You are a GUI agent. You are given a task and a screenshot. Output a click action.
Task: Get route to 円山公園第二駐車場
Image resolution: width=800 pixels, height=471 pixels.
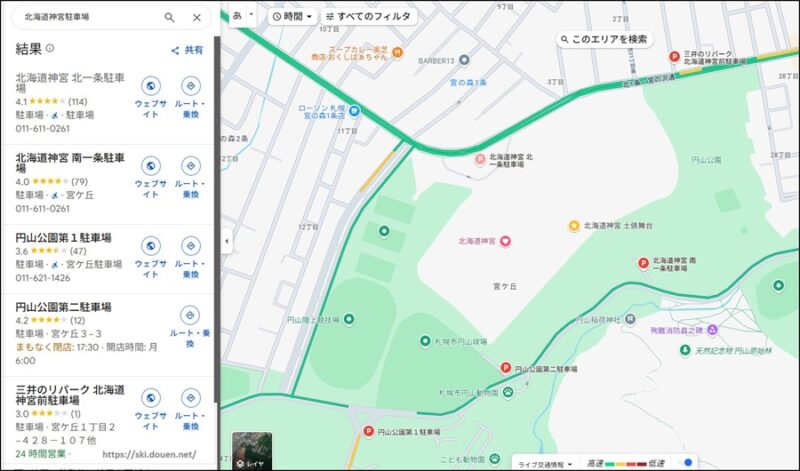(190, 324)
